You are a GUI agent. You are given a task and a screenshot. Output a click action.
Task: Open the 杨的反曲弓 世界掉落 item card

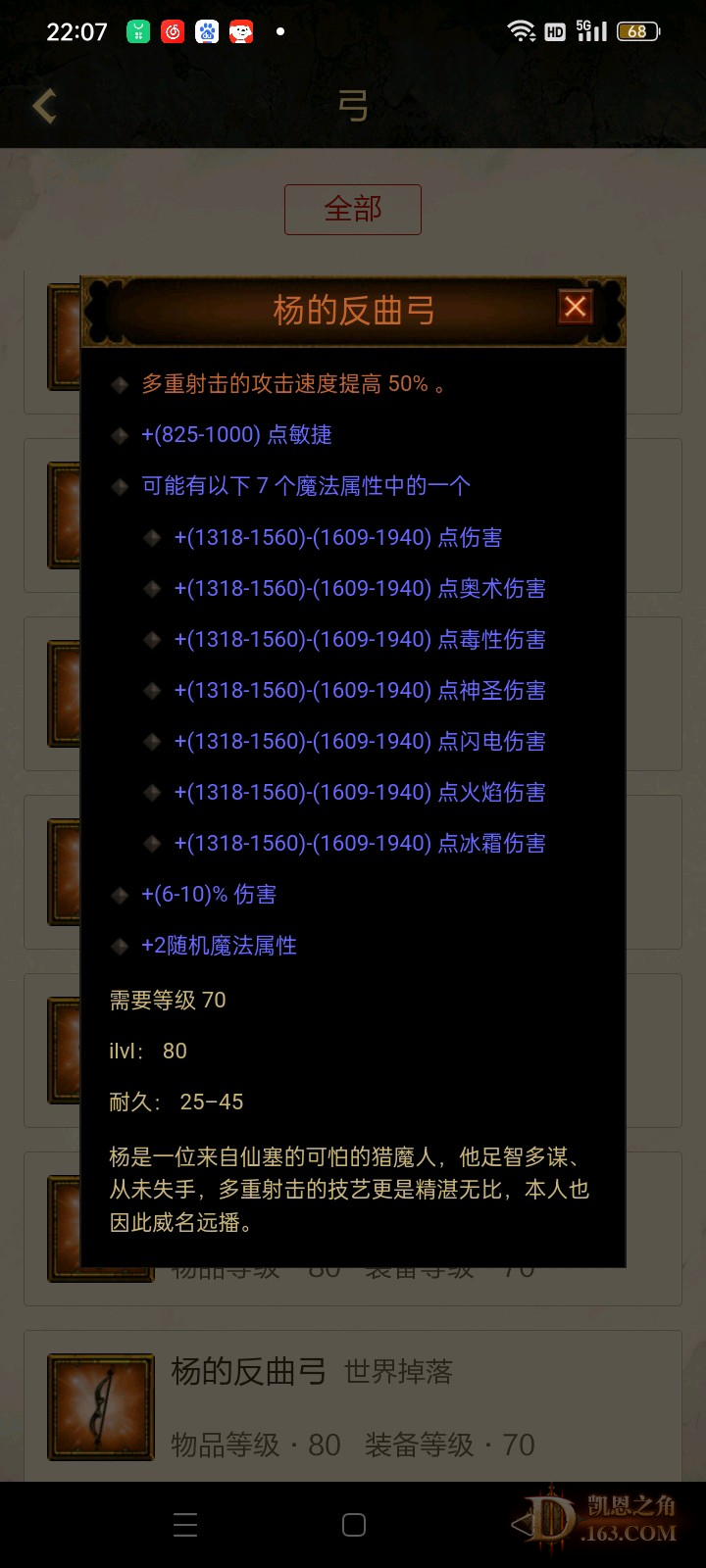pos(353,1407)
